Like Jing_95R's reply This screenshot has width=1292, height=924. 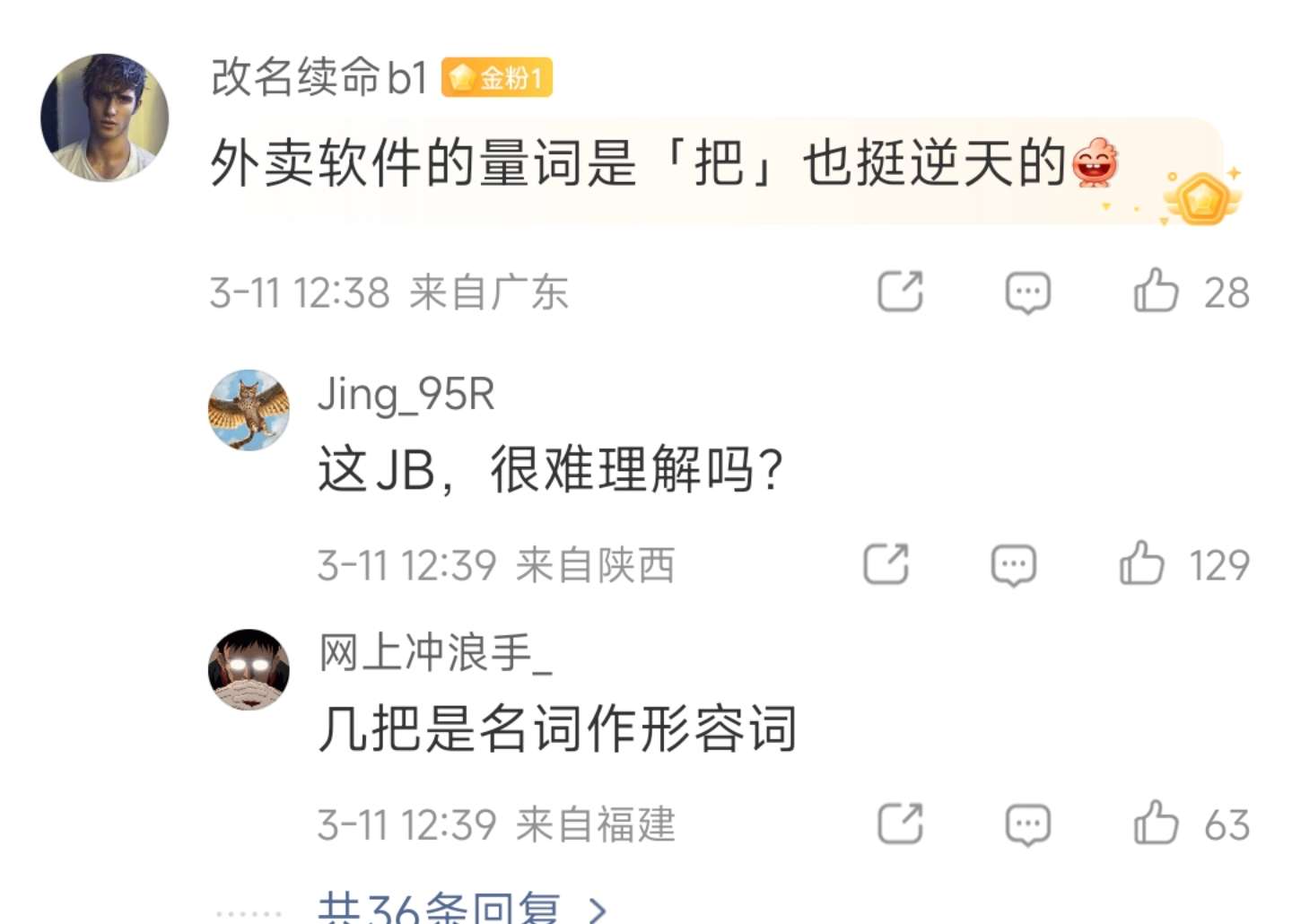[1141, 564]
